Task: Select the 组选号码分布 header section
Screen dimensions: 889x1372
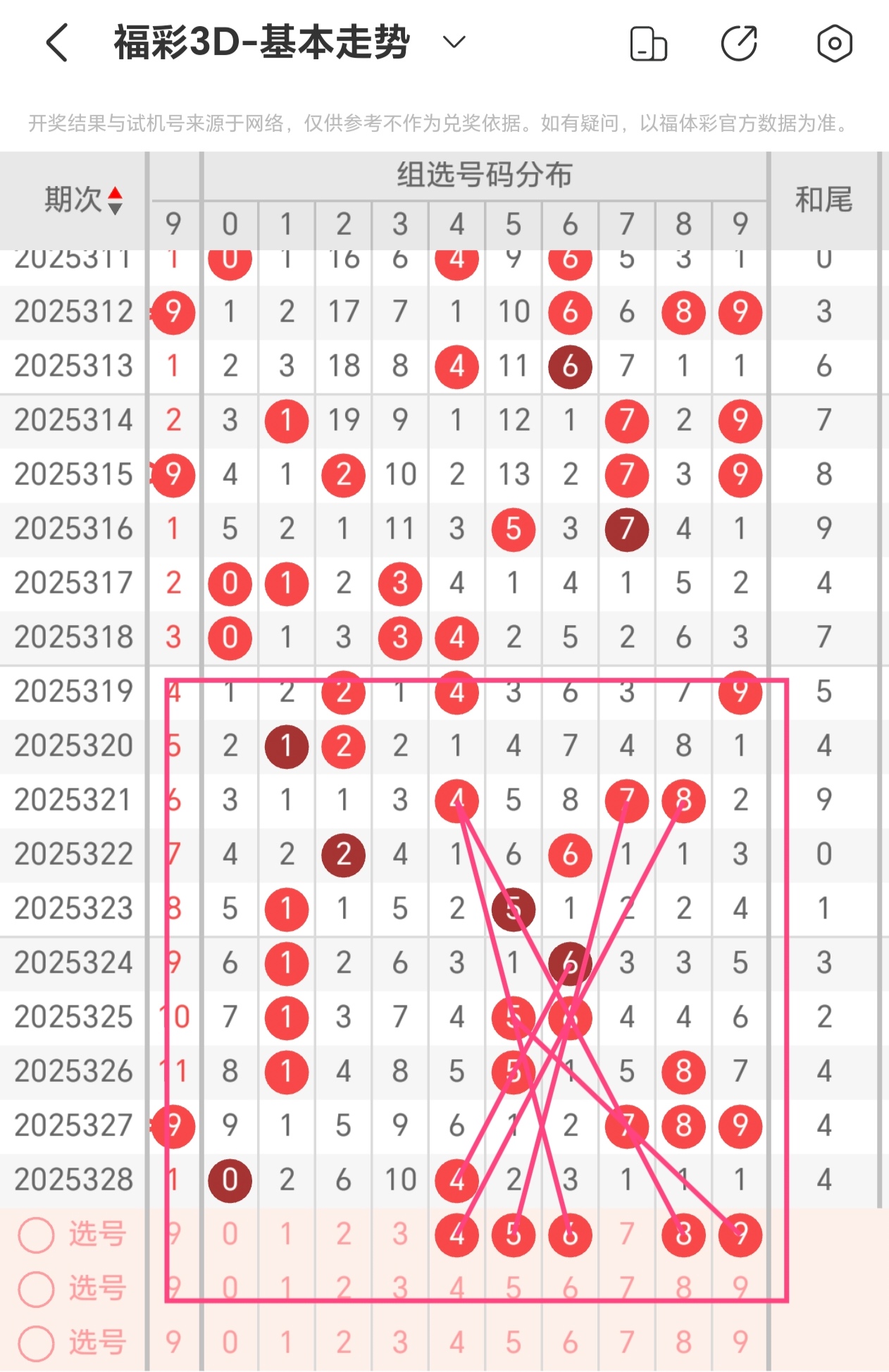Action: pyautogui.click(x=485, y=176)
